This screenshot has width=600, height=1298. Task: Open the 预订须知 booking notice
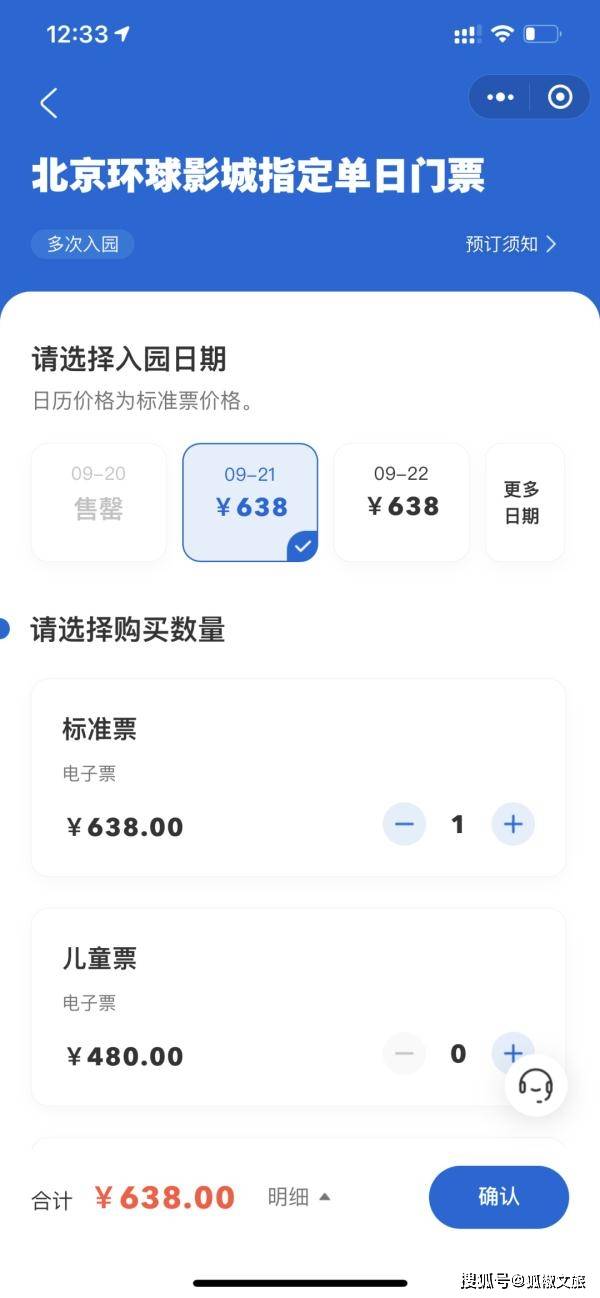[511, 244]
